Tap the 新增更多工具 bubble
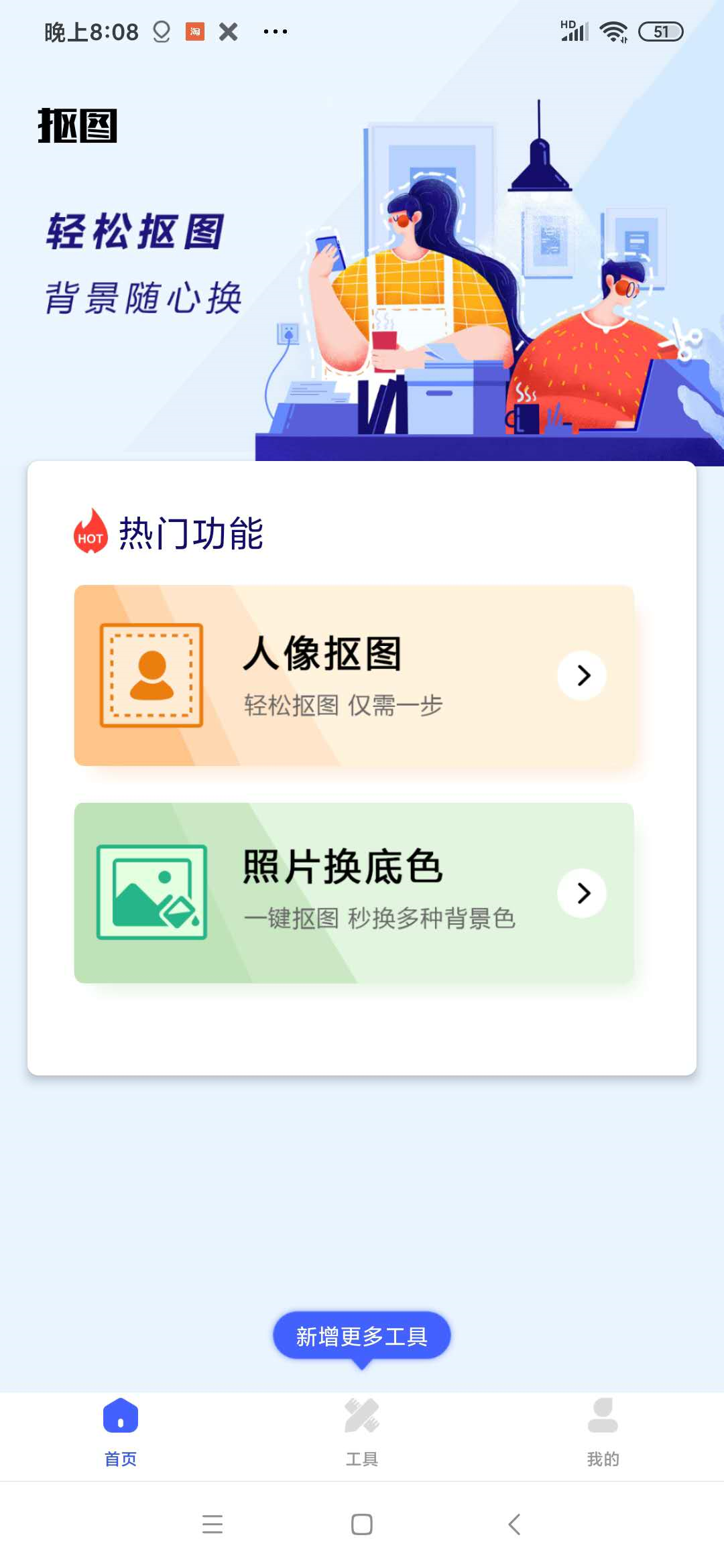The height and width of the screenshot is (1568, 724). tap(362, 1337)
